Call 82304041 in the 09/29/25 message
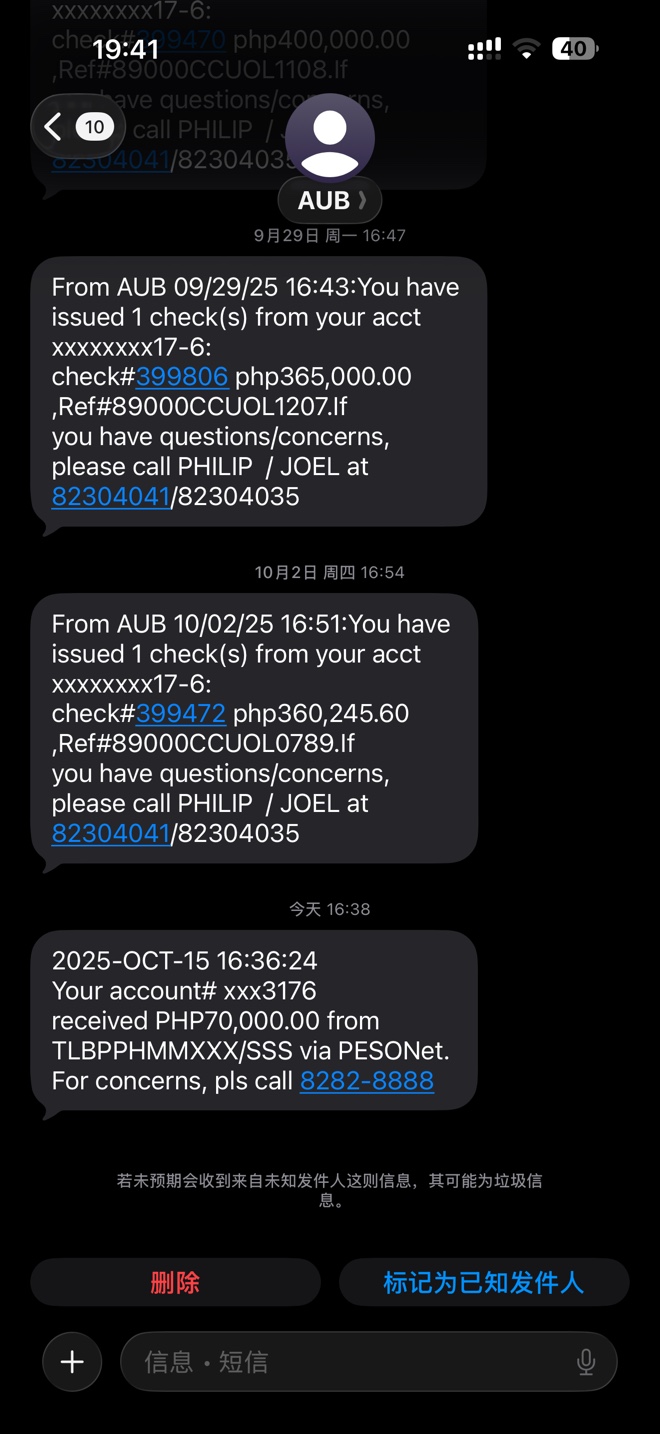Screen dimensions: 660x1434 [x=110, y=497]
